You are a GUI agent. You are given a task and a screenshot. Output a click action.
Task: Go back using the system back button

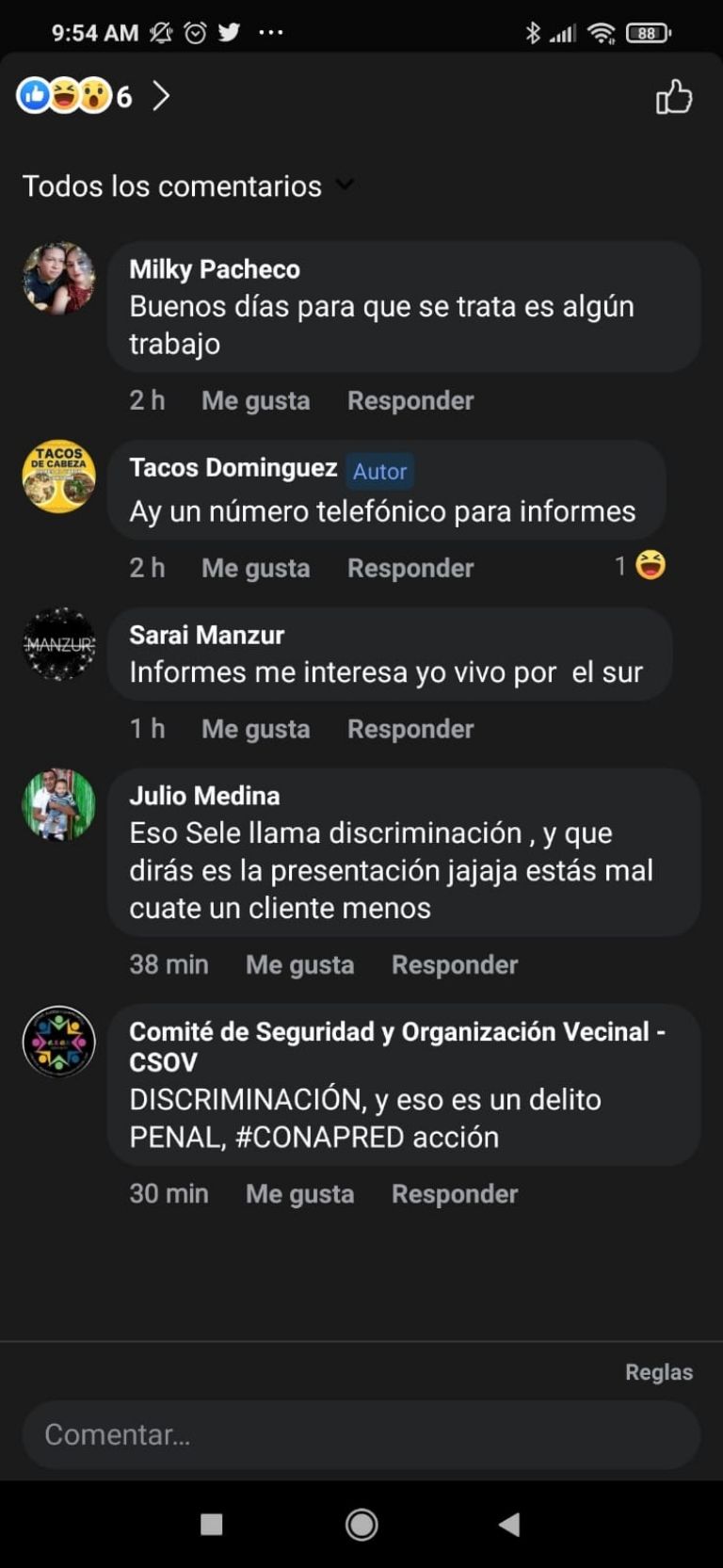coord(509,1525)
